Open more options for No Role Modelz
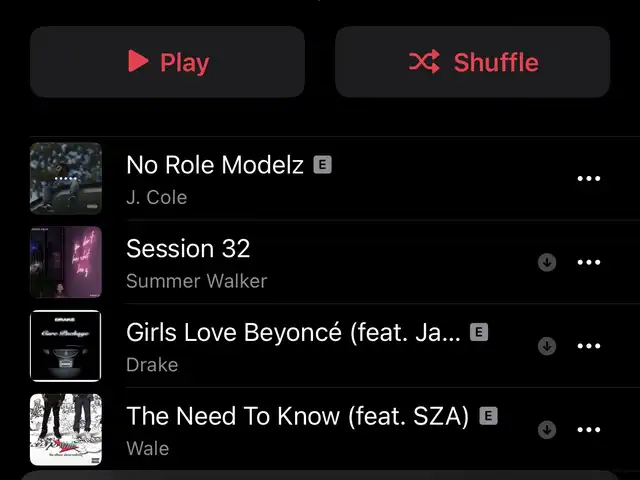 (589, 179)
